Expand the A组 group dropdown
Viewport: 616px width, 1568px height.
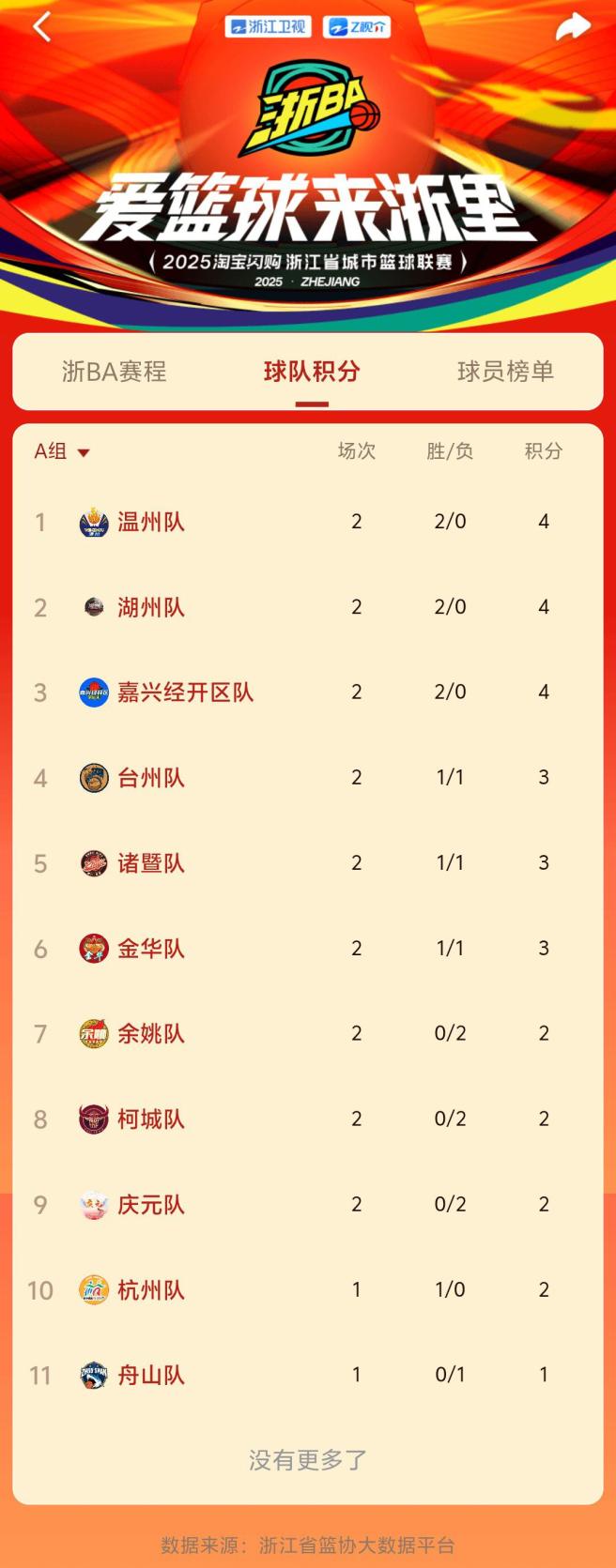click(x=62, y=451)
